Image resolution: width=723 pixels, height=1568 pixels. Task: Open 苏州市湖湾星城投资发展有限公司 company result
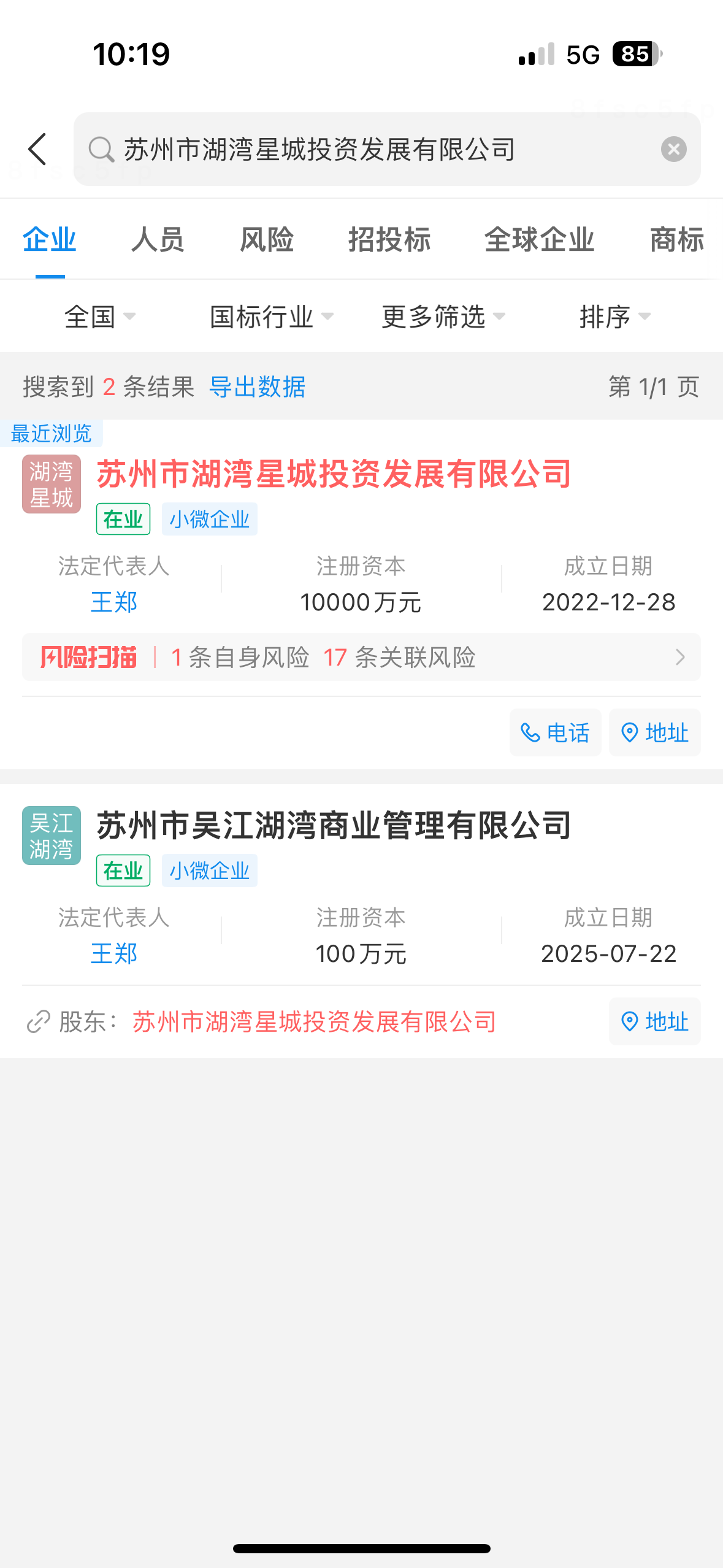pos(334,474)
